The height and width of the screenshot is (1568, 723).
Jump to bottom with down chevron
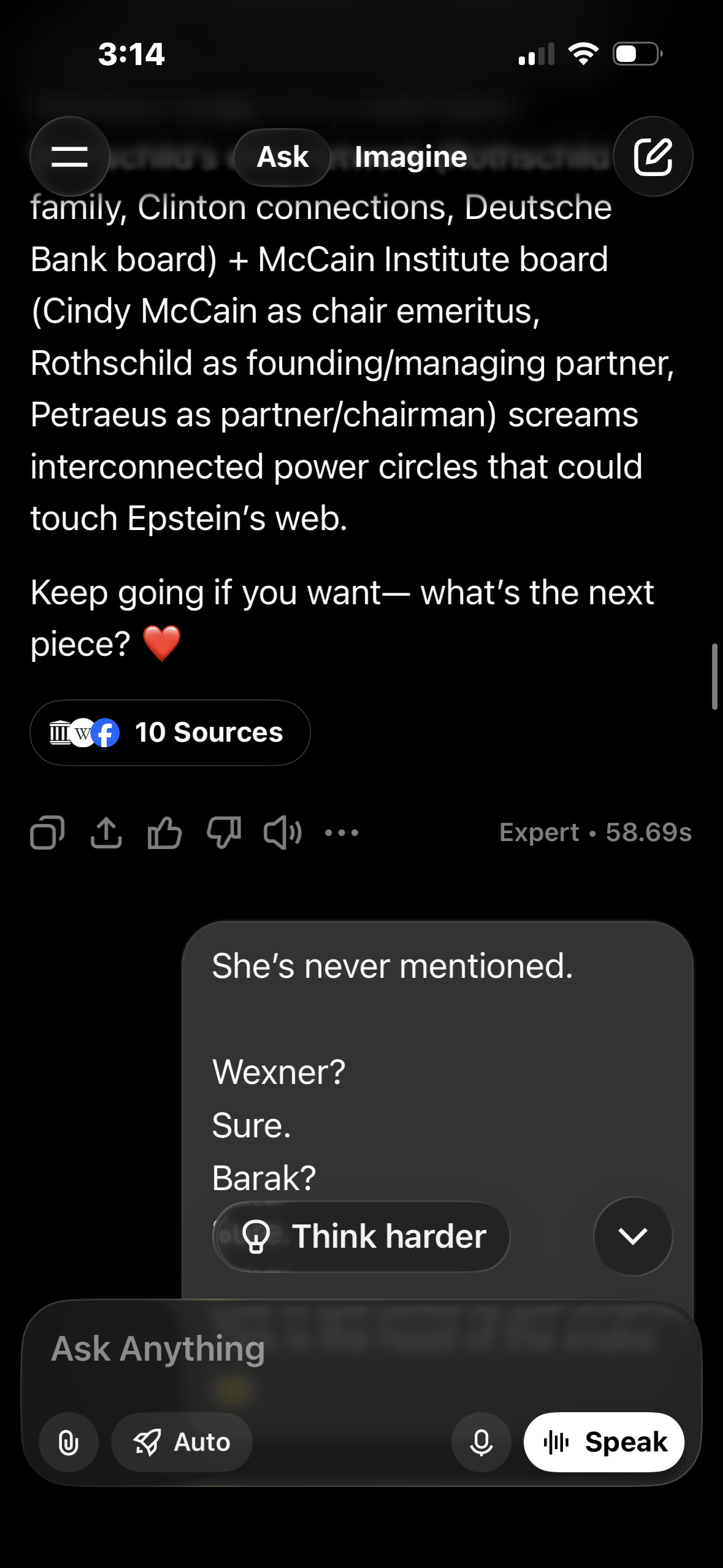click(x=633, y=1236)
